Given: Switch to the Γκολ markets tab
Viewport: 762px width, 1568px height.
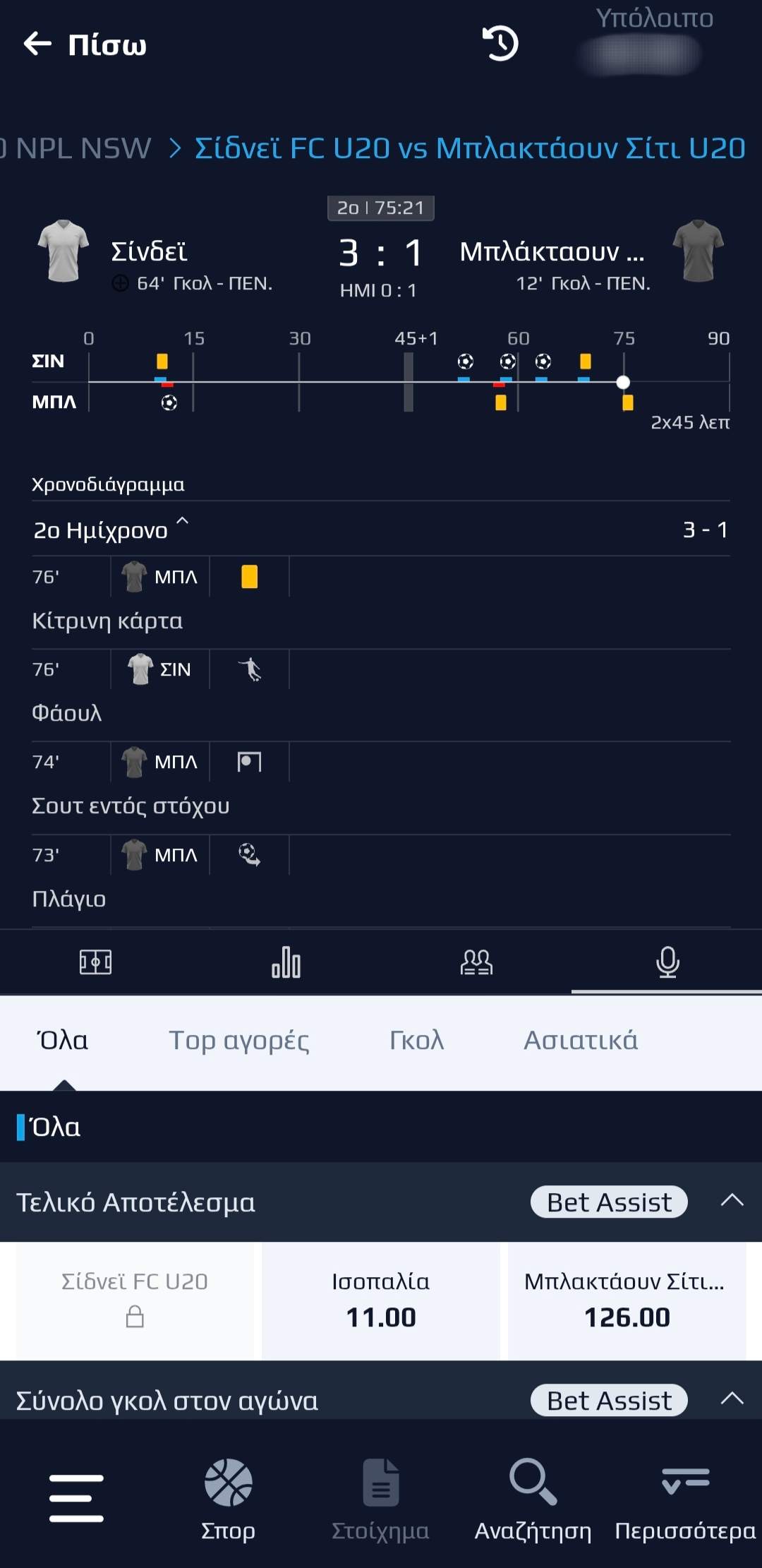Looking at the screenshot, I should 417,1041.
